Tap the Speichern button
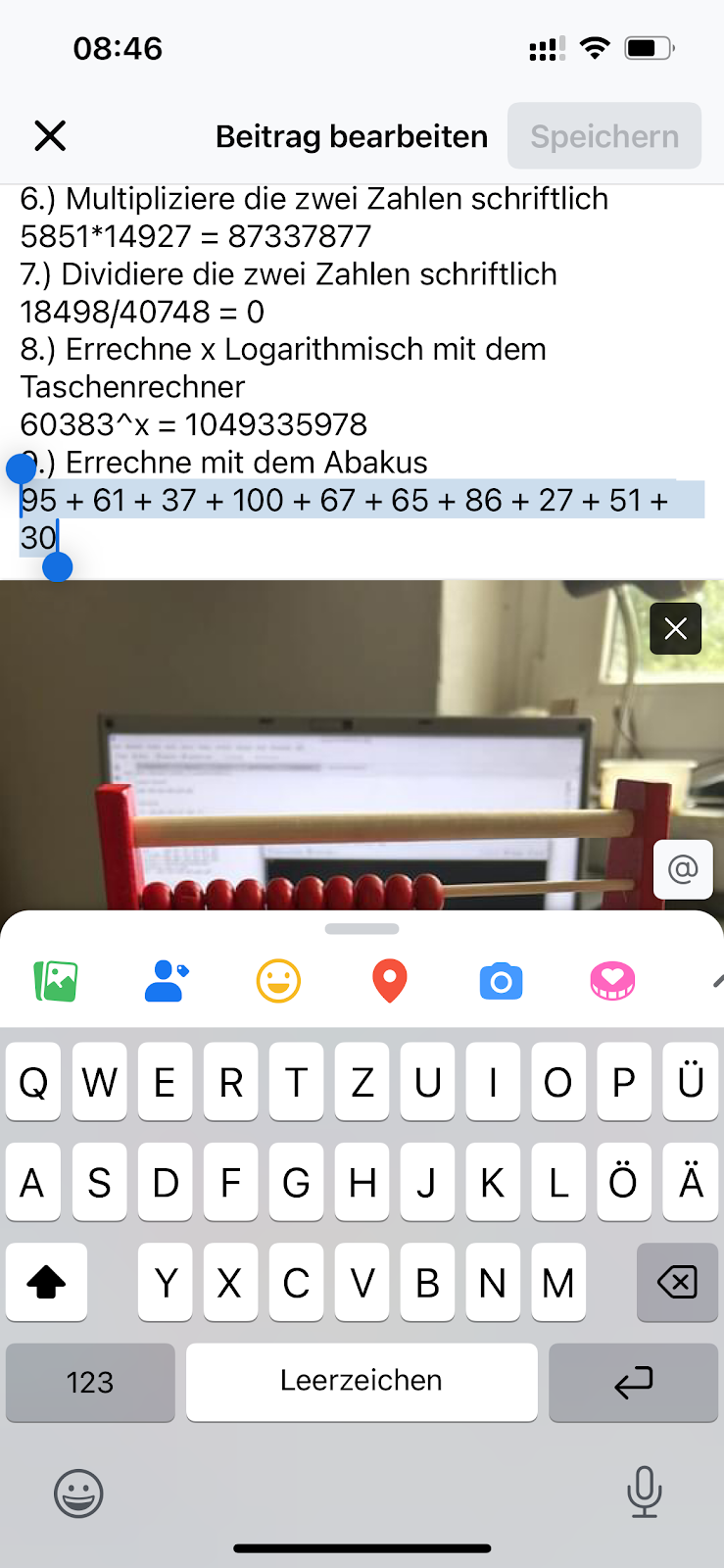Screen dimensions: 724x1568 coord(603,136)
